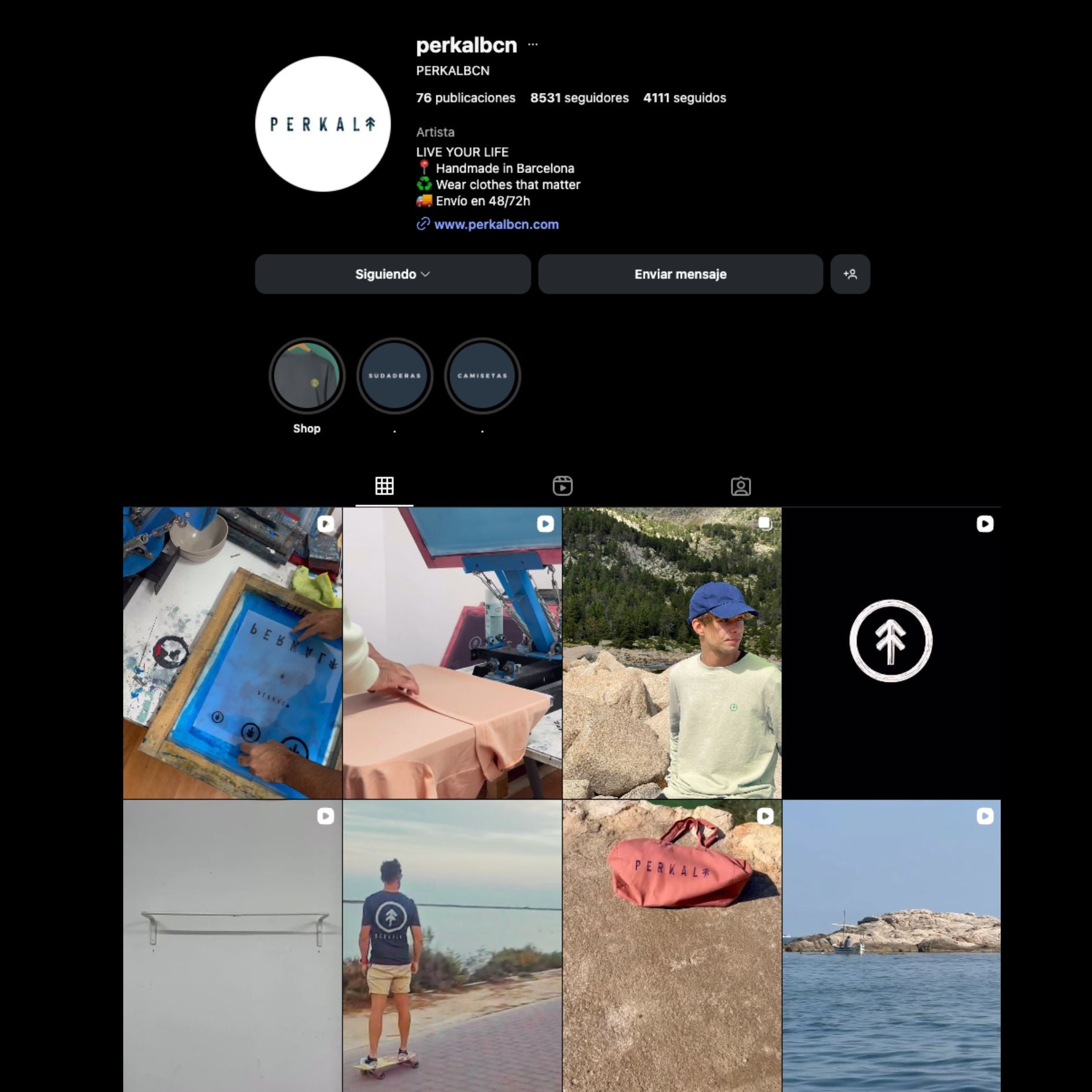This screenshot has height=1092, width=1092.
Task: Open the Siguiendo dropdown button
Action: coord(392,274)
